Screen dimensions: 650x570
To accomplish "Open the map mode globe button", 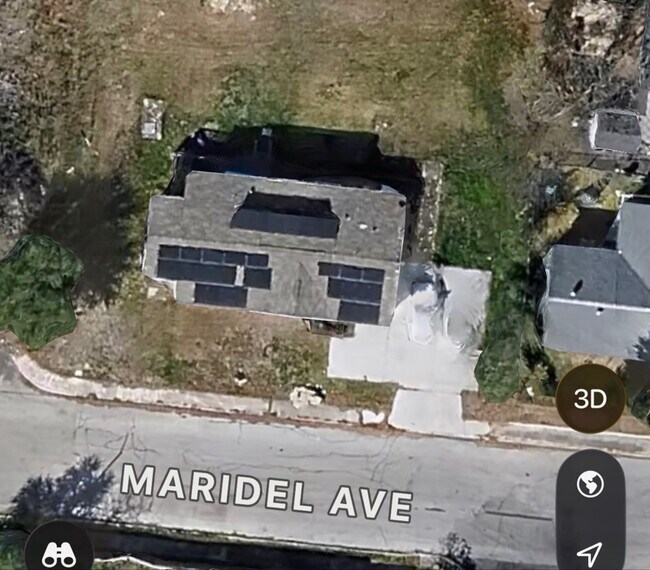I will [x=590, y=485].
